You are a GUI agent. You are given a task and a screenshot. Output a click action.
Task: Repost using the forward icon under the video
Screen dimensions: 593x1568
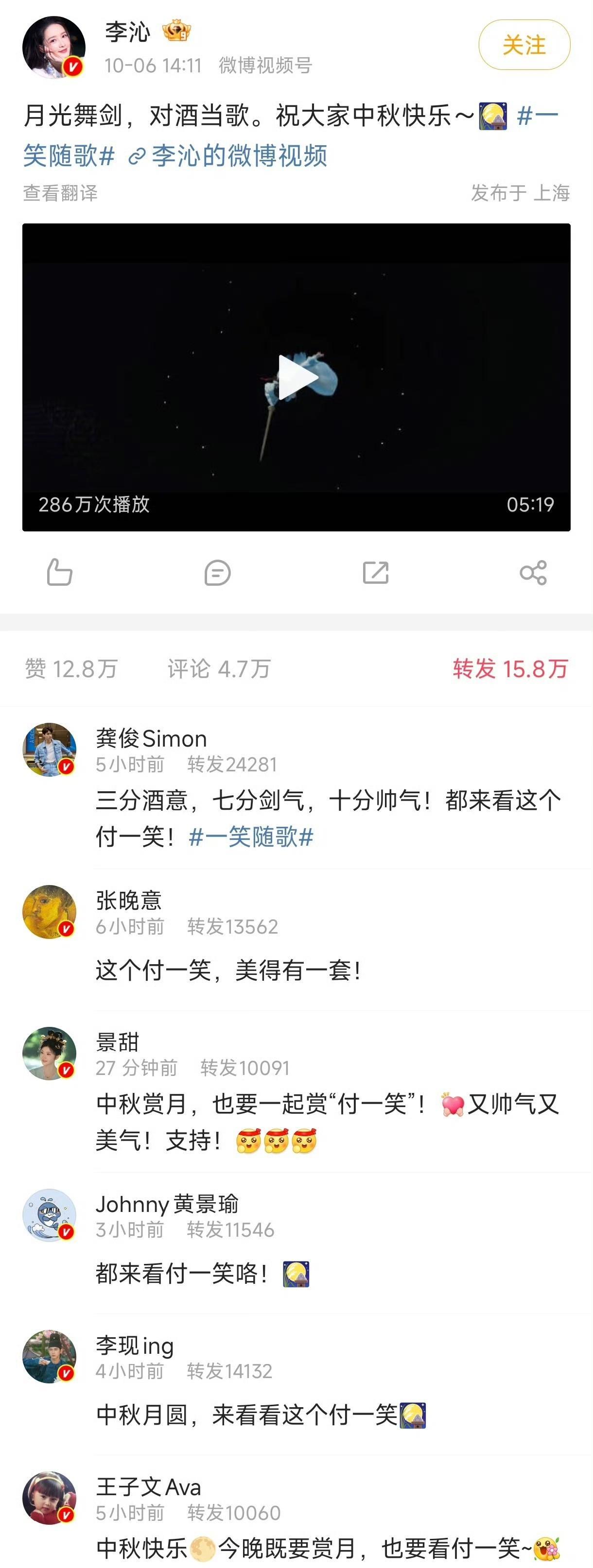376,573
